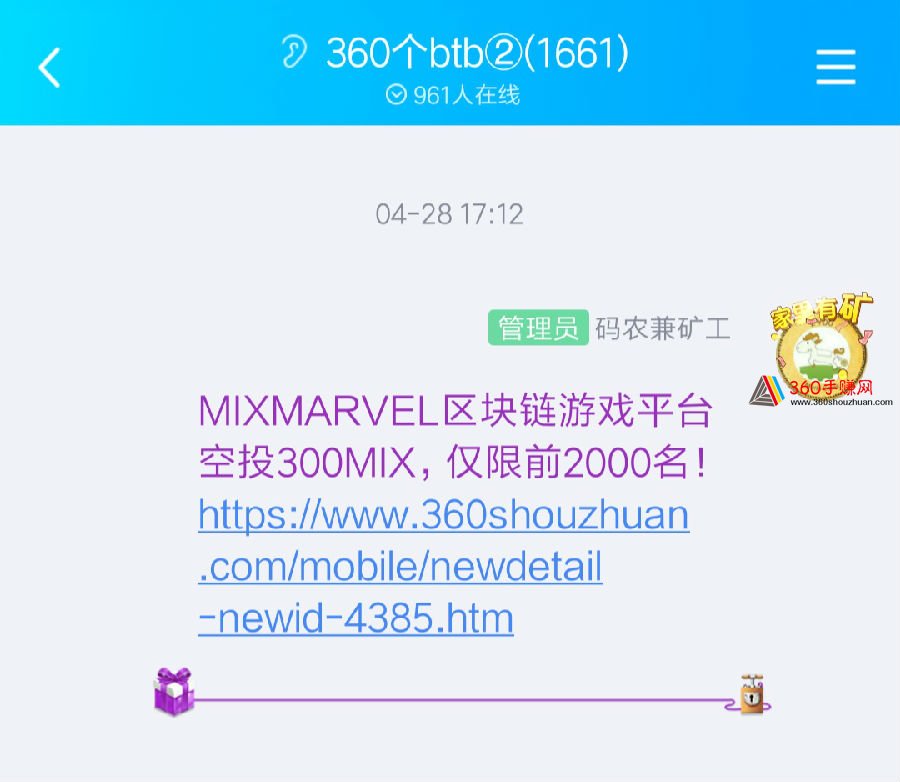Open the 360shouzhuan.com link in message
900x782 pixels.
(443, 567)
